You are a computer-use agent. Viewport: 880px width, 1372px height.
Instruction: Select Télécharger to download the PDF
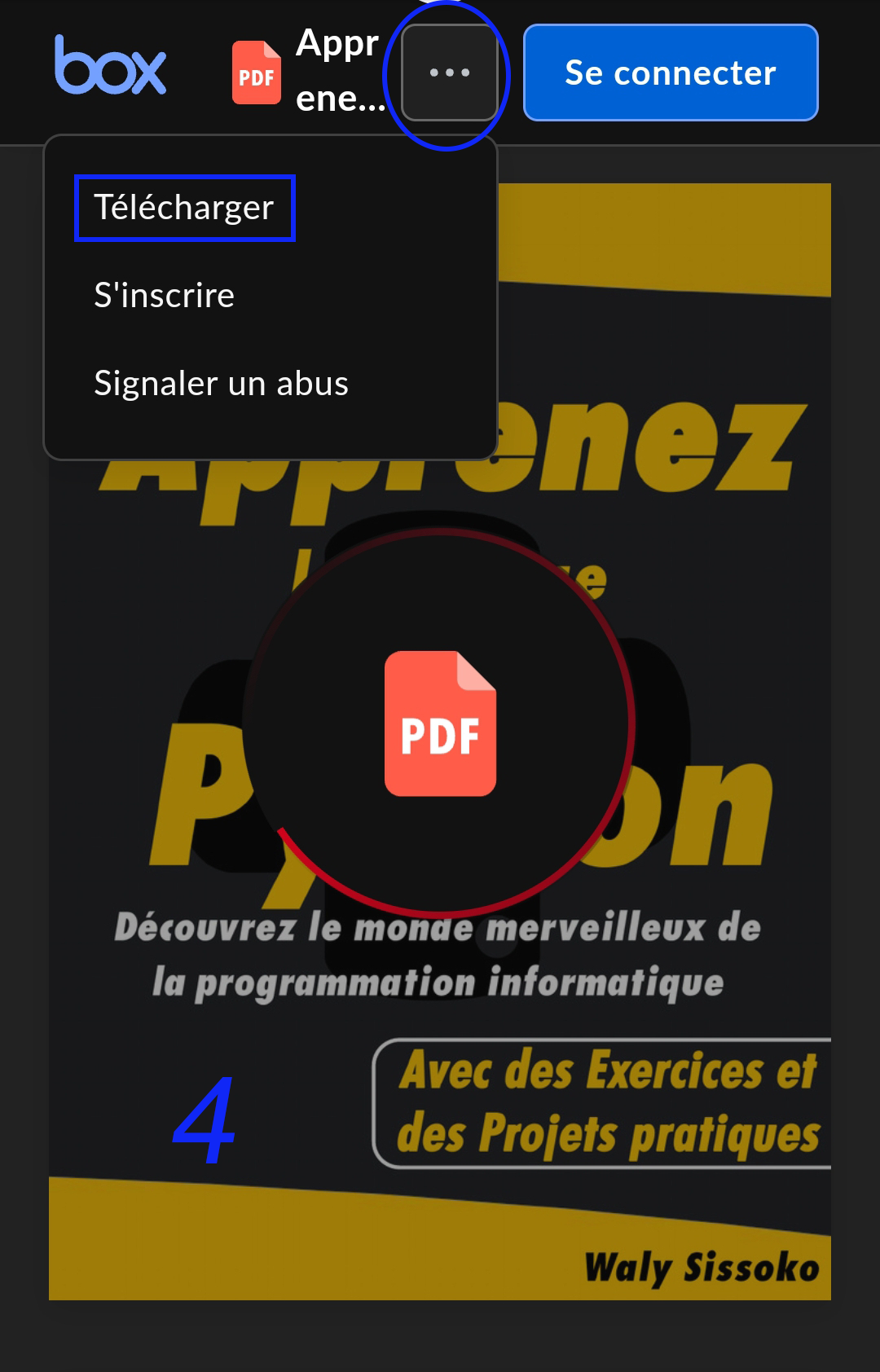tap(184, 208)
